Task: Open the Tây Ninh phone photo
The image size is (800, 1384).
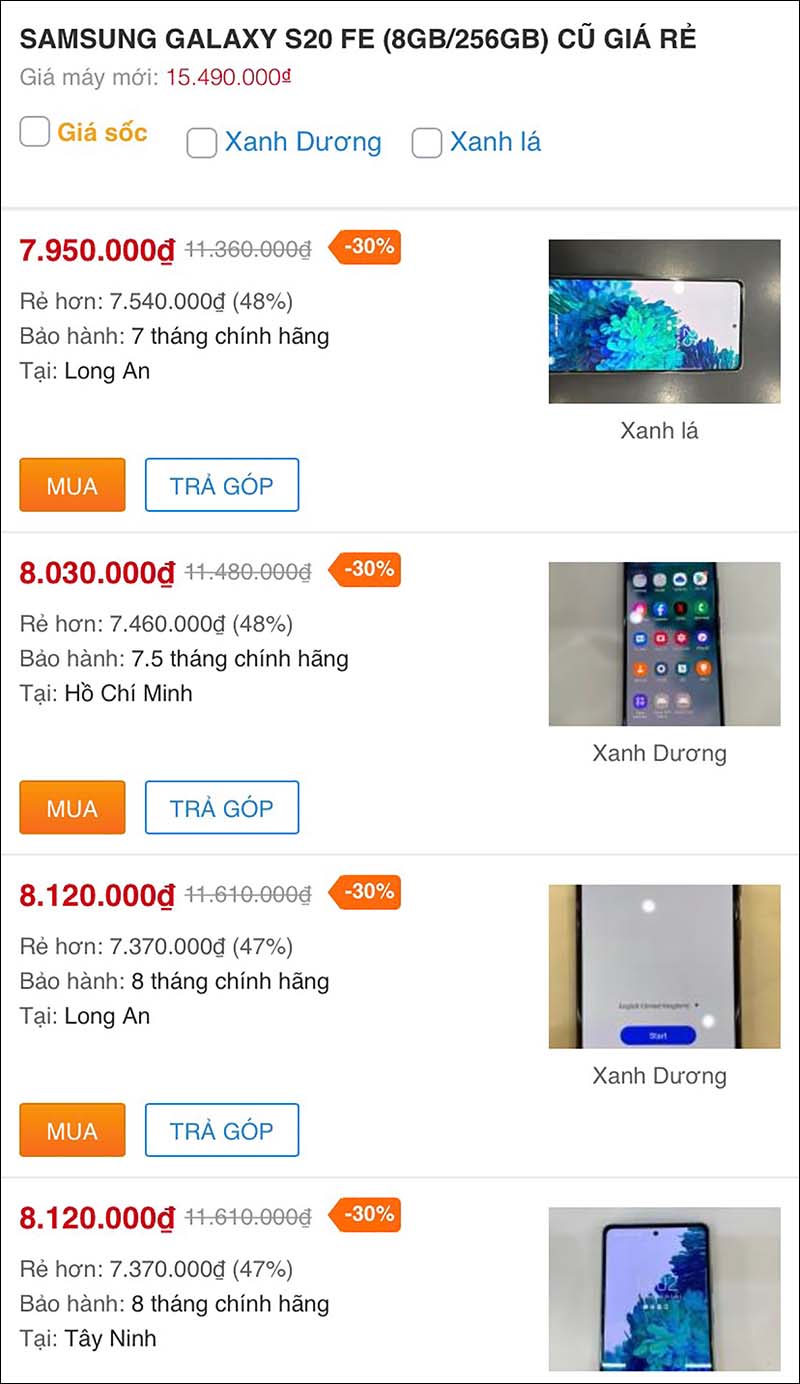Action: [x=664, y=1288]
